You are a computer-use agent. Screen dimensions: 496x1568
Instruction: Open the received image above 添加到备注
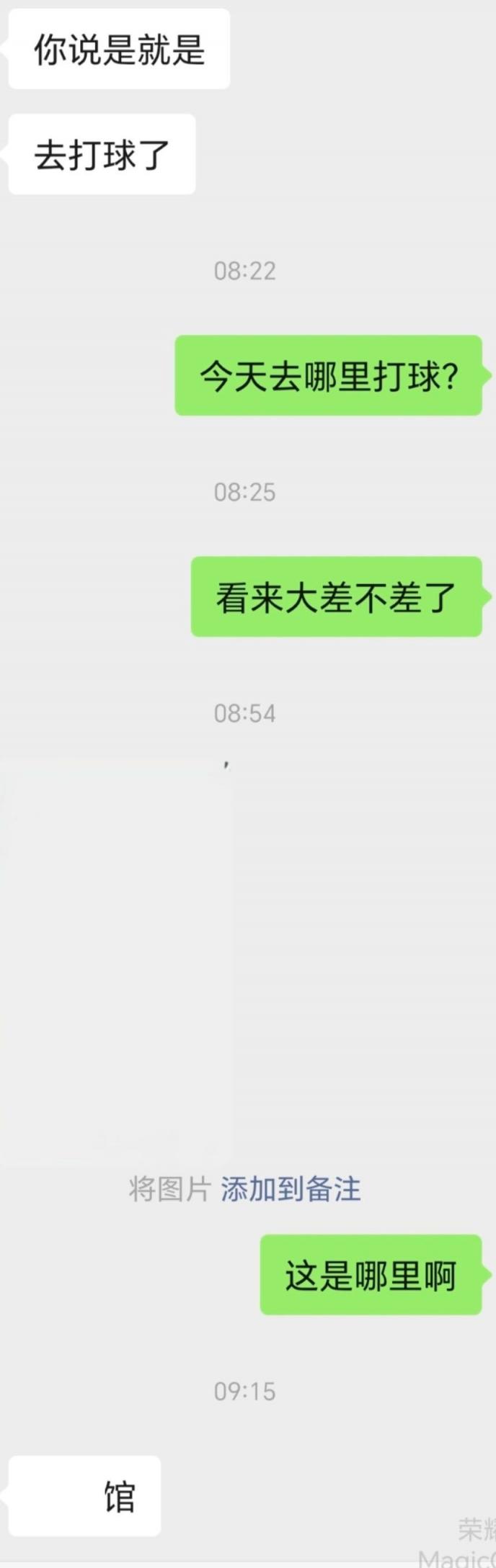(116, 960)
